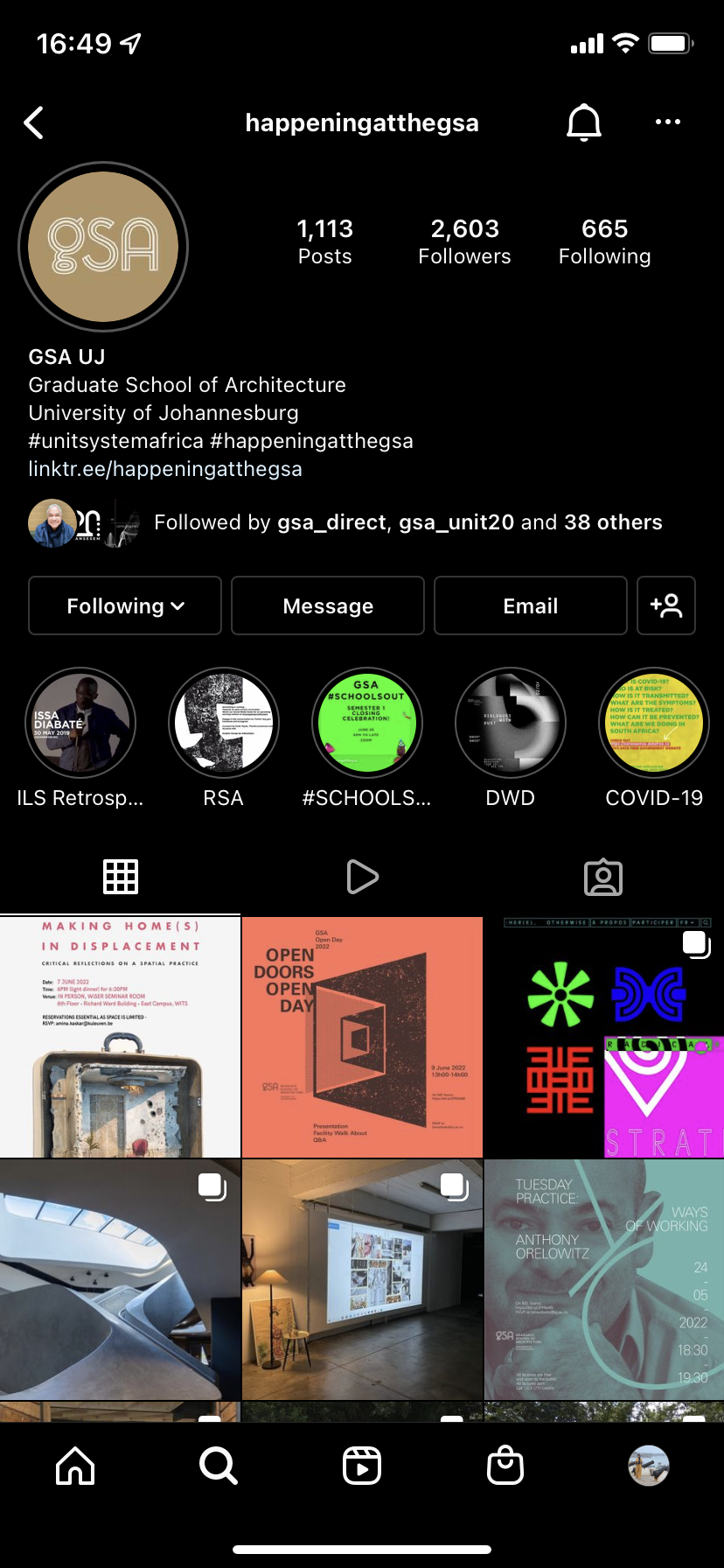View the 2,603 followers list
This screenshot has height=1568, width=724.
pyautogui.click(x=464, y=241)
